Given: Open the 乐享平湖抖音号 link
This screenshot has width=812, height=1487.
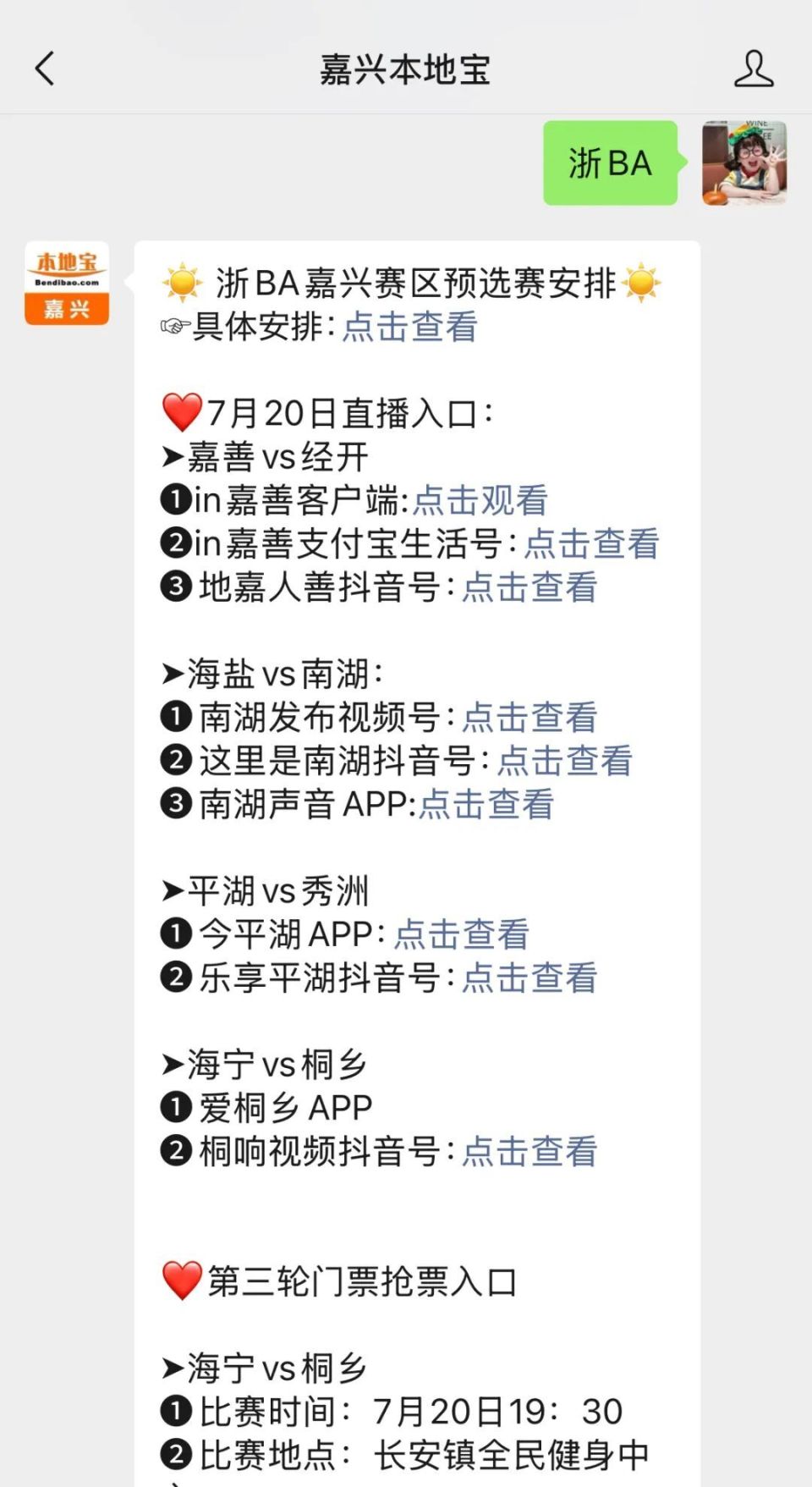Looking at the screenshot, I should click(530, 978).
